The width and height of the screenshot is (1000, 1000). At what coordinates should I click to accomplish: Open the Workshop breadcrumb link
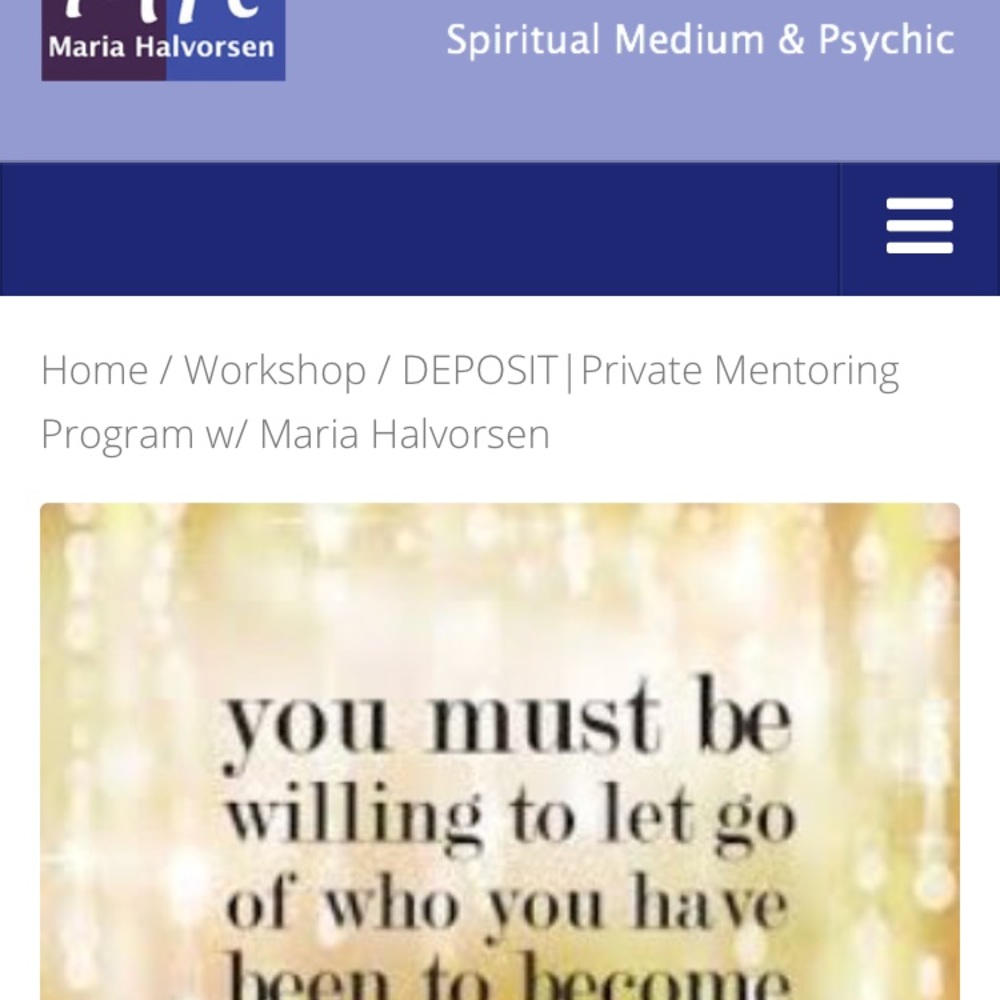tap(275, 371)
